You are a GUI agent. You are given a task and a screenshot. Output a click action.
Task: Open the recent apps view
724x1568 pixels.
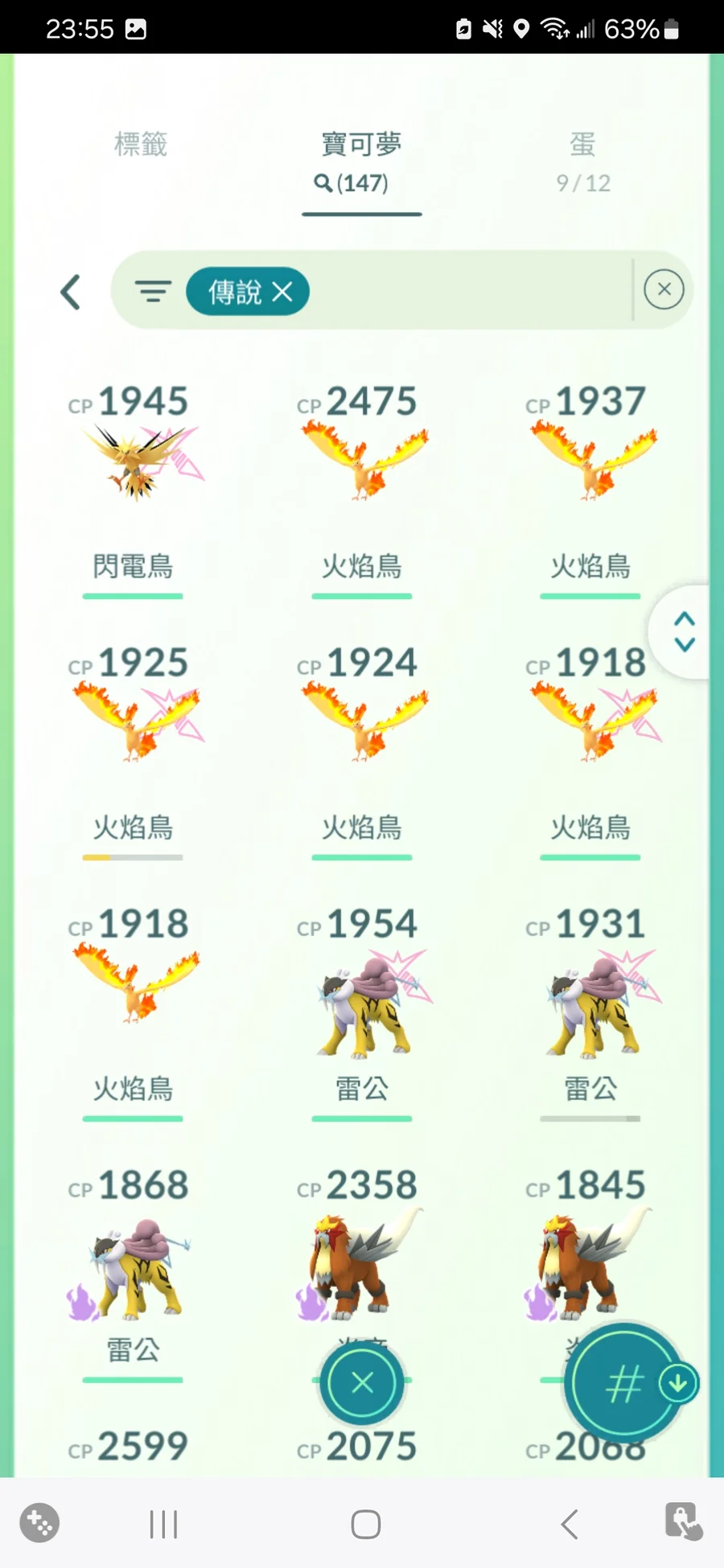[x=163, y=1524]
